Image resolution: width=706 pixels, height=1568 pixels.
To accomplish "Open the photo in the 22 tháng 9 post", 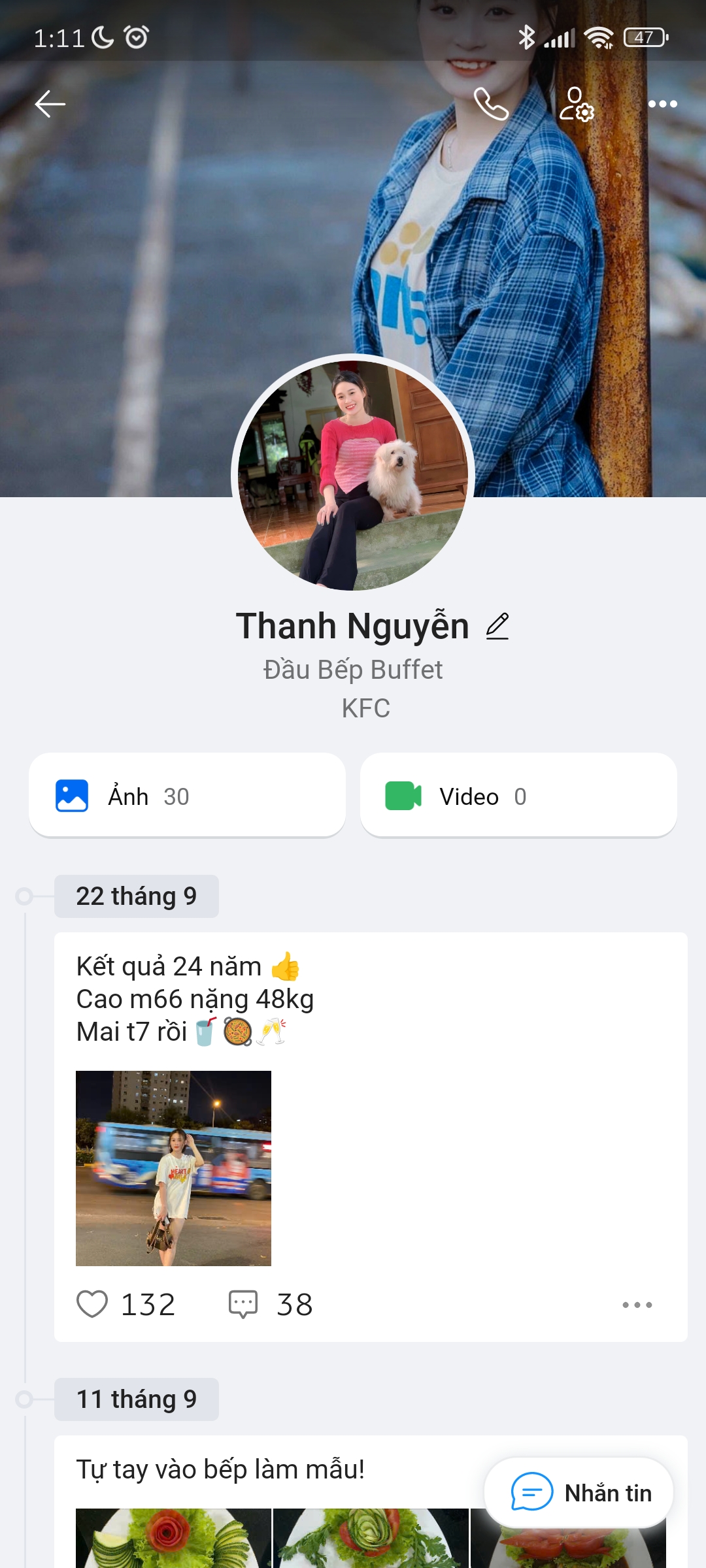I will (x=173, y=1168).
